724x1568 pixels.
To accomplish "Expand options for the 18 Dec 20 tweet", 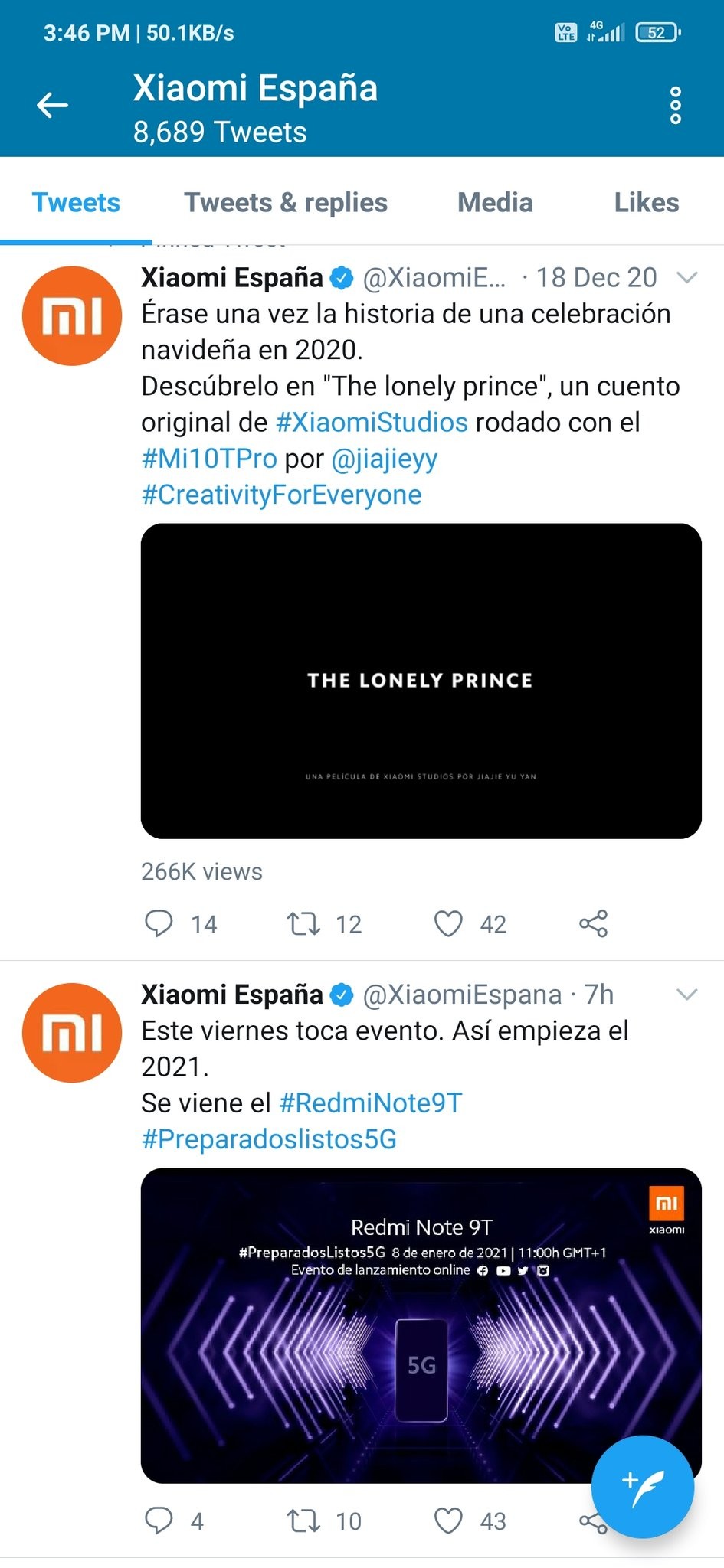I will tap(687, 277).
